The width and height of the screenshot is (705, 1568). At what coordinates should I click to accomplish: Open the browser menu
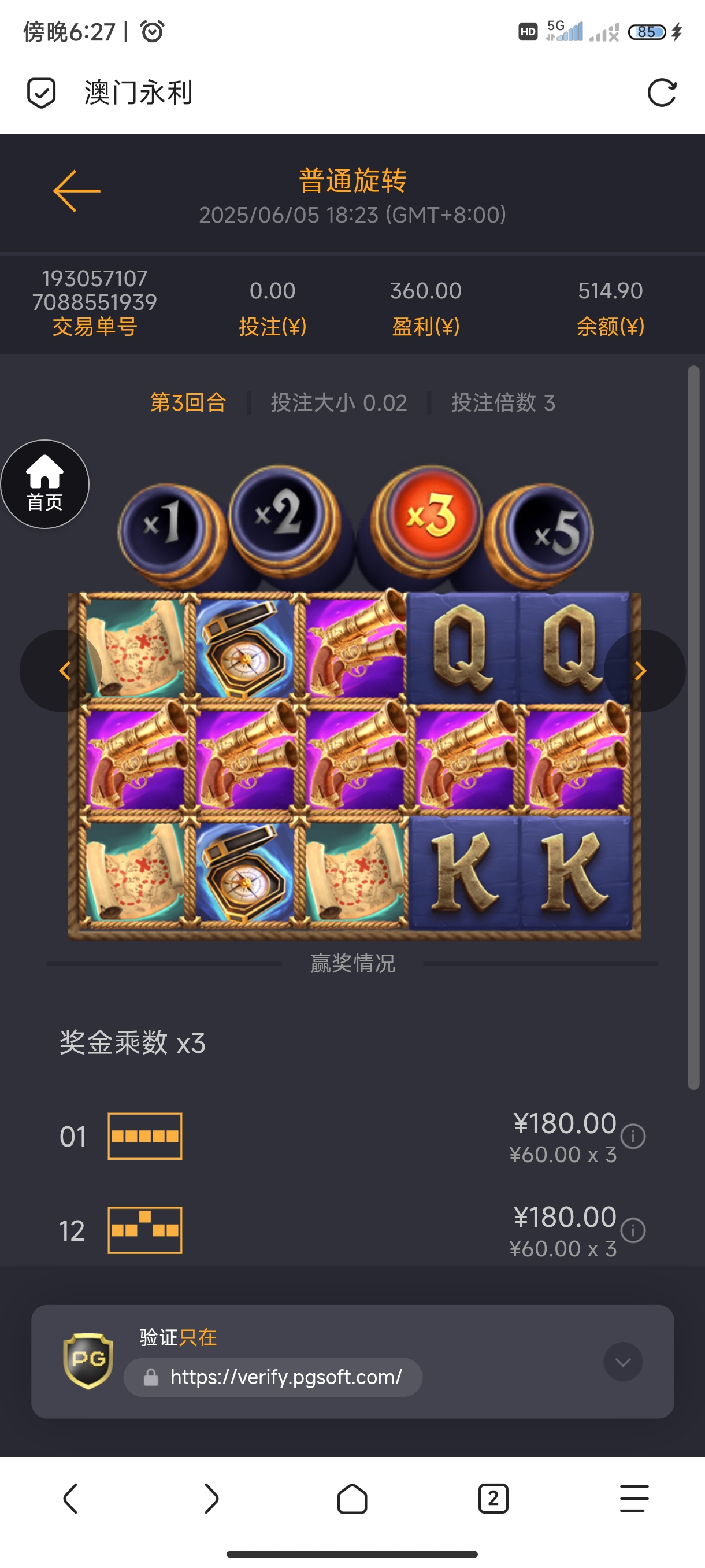pyautogui.click(x=634, y=1499)
